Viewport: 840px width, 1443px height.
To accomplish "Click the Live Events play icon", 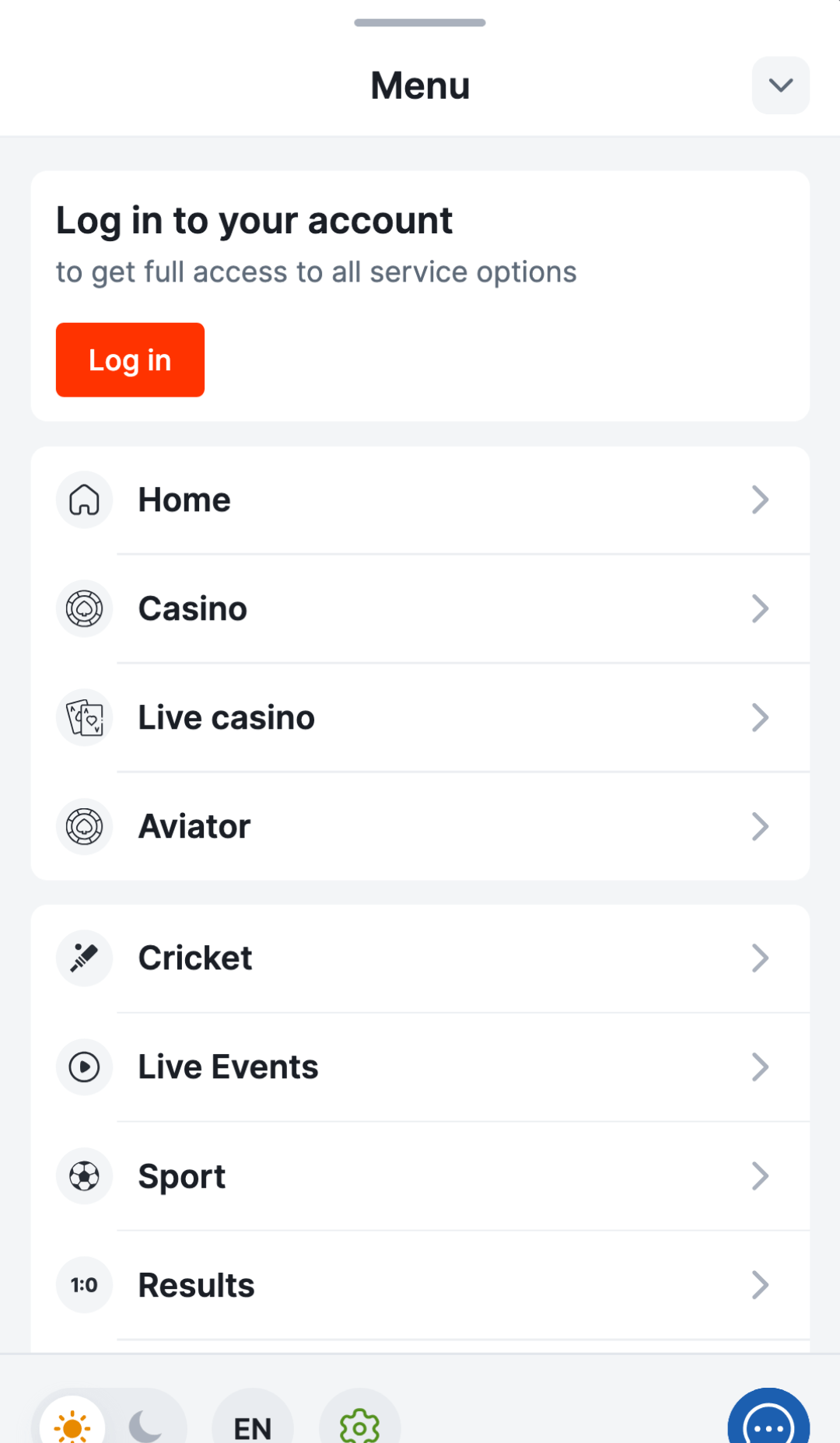I will [x=84, y=1066].
